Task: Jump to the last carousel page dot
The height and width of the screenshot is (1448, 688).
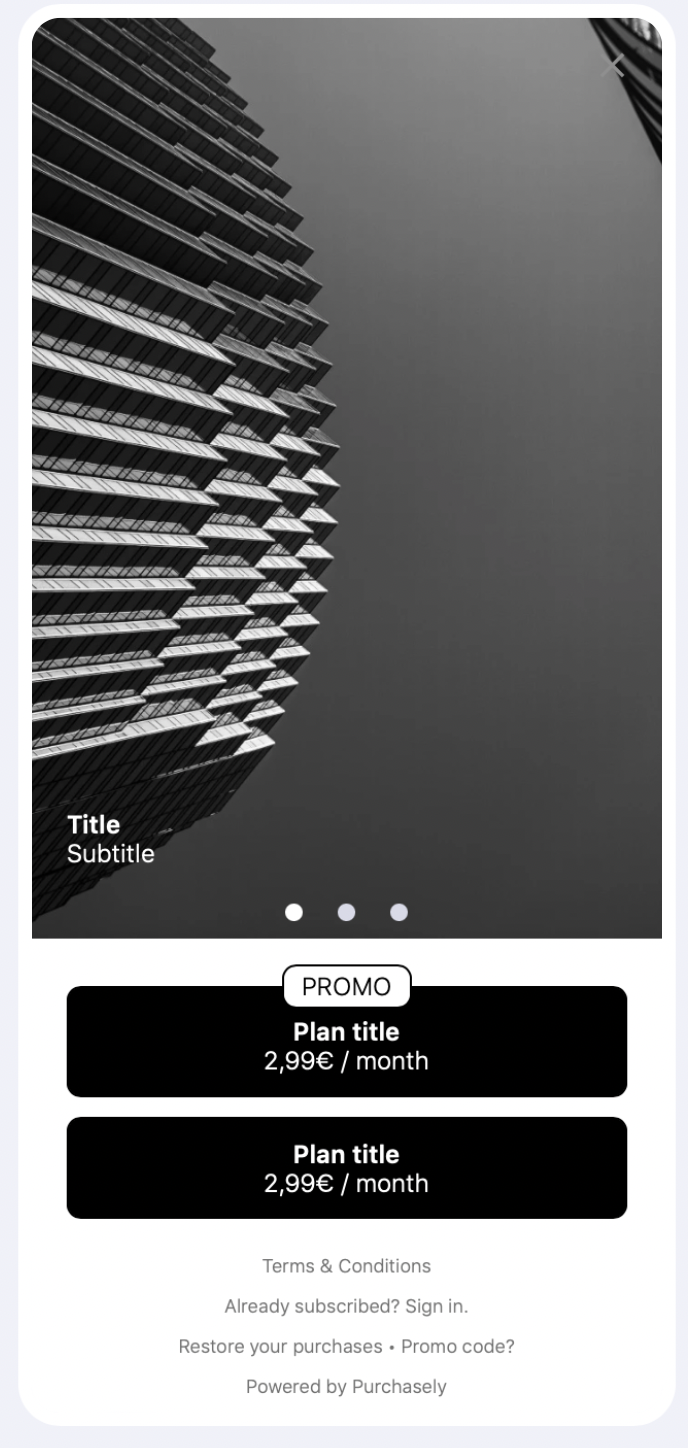Action: click(x=399, y=912)
